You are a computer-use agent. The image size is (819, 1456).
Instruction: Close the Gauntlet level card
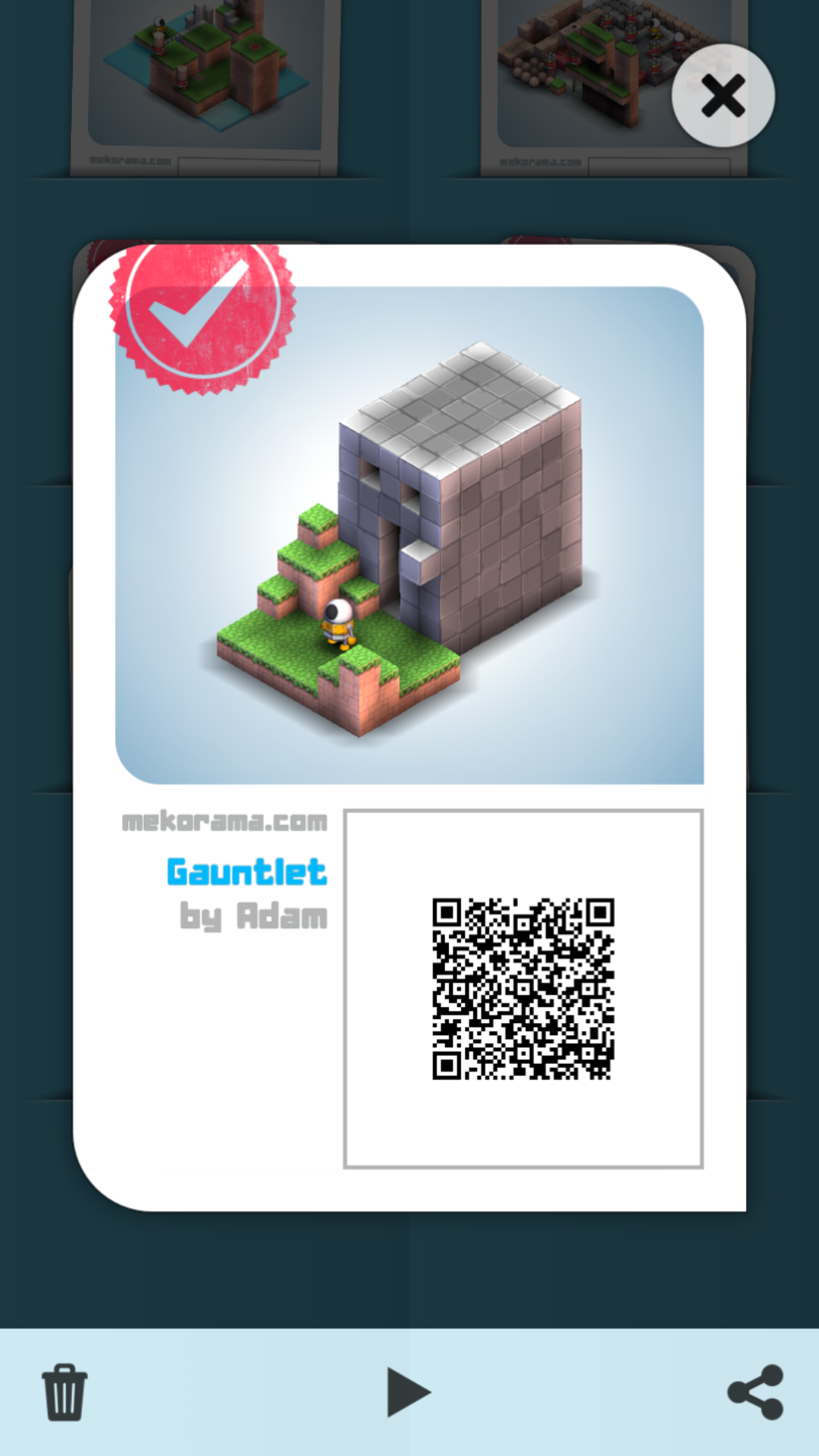pyautogui.click(x=723, y=96)
